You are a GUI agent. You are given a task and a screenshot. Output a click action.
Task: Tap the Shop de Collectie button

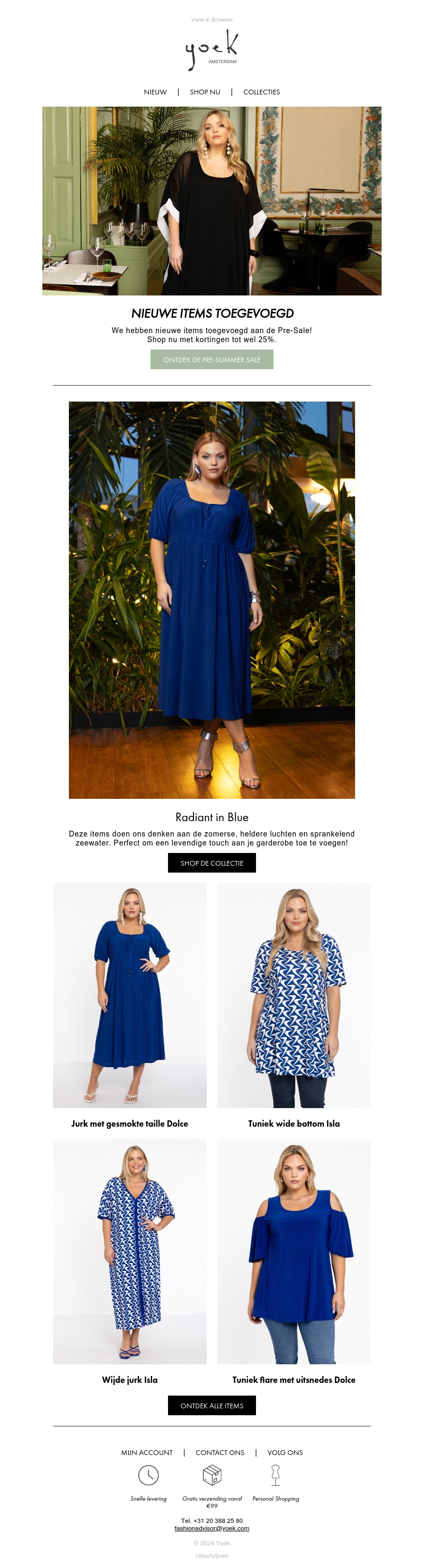[x=211, y=863]
